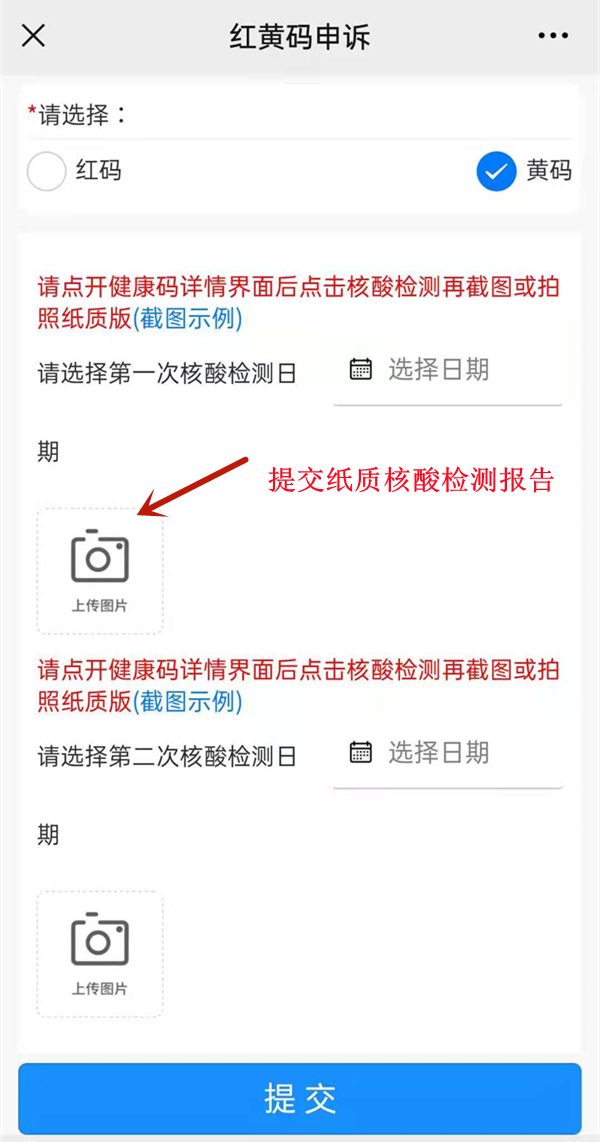This screenshot has width=600, height=1142.
Task: Open the three-dot overflow menu
Action: coord(553,37)
